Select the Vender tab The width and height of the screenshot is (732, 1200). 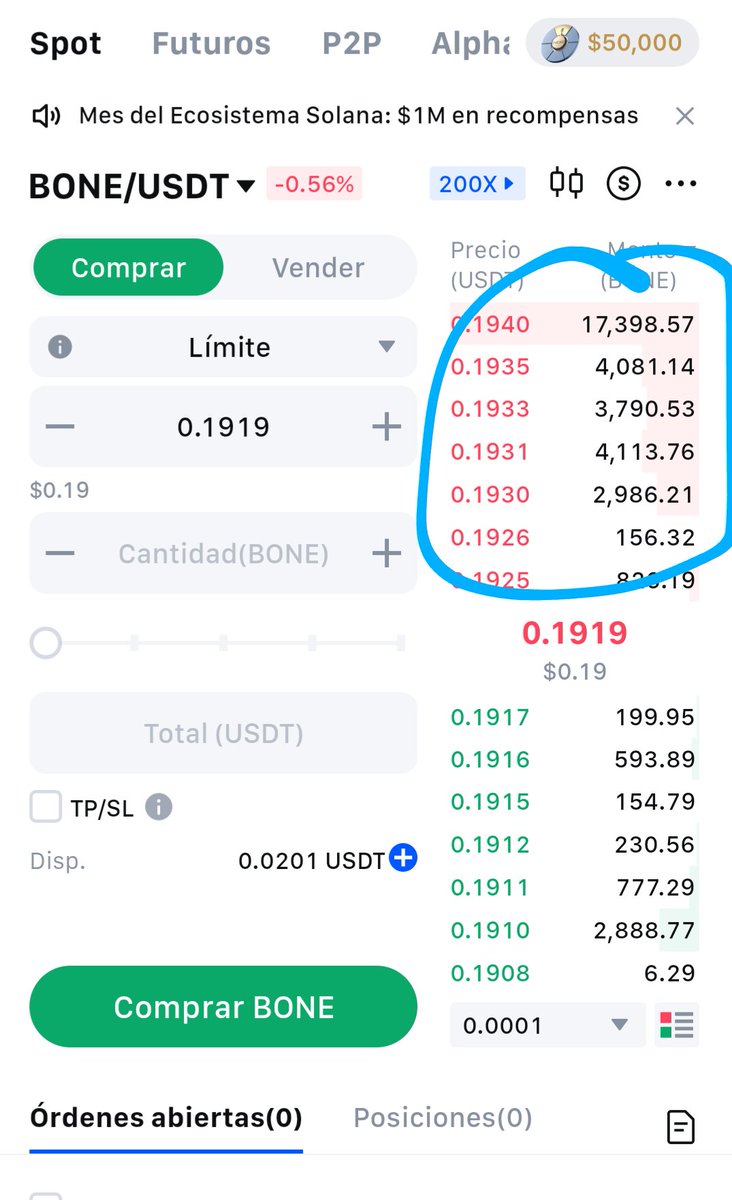pyautogui.click(x=318, y=268)
